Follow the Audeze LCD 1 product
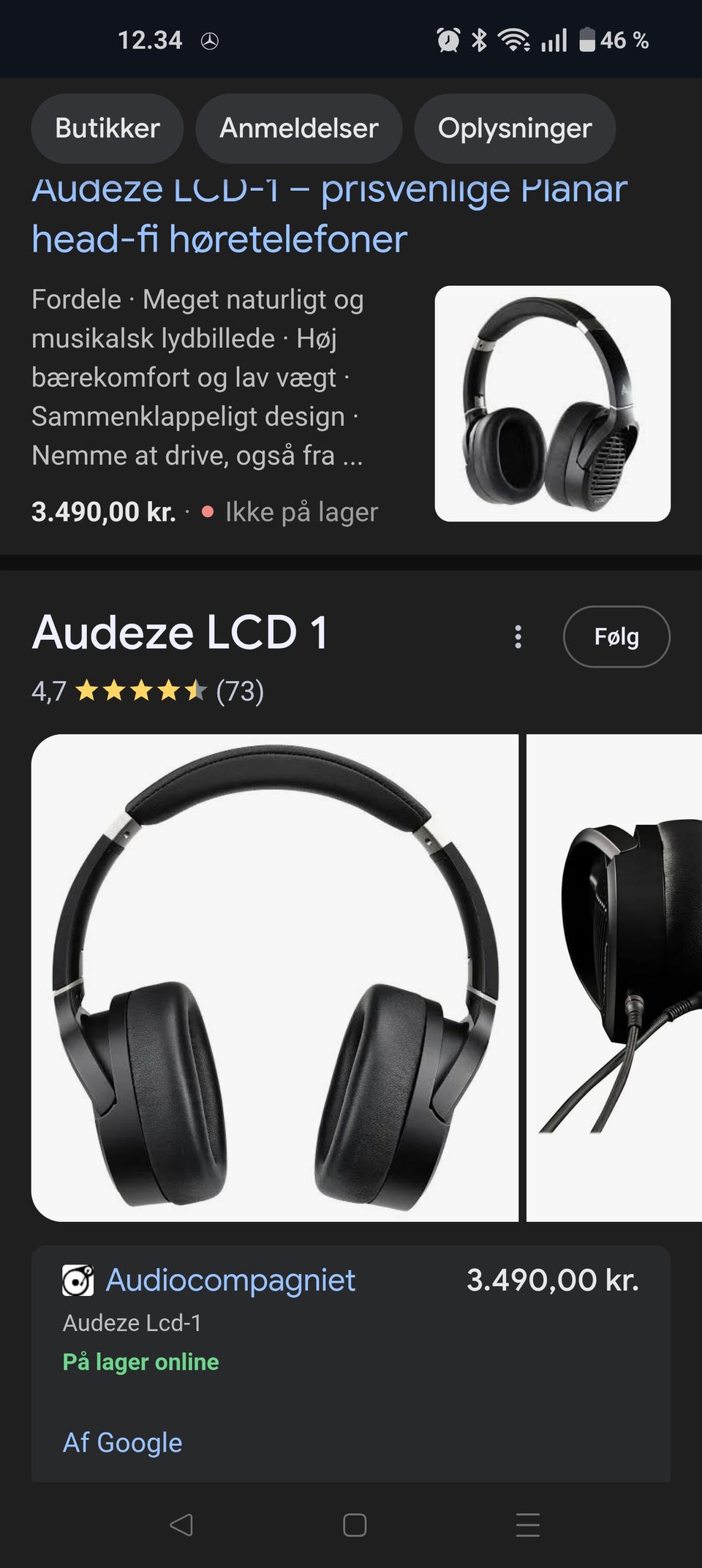 click(616, 636)
